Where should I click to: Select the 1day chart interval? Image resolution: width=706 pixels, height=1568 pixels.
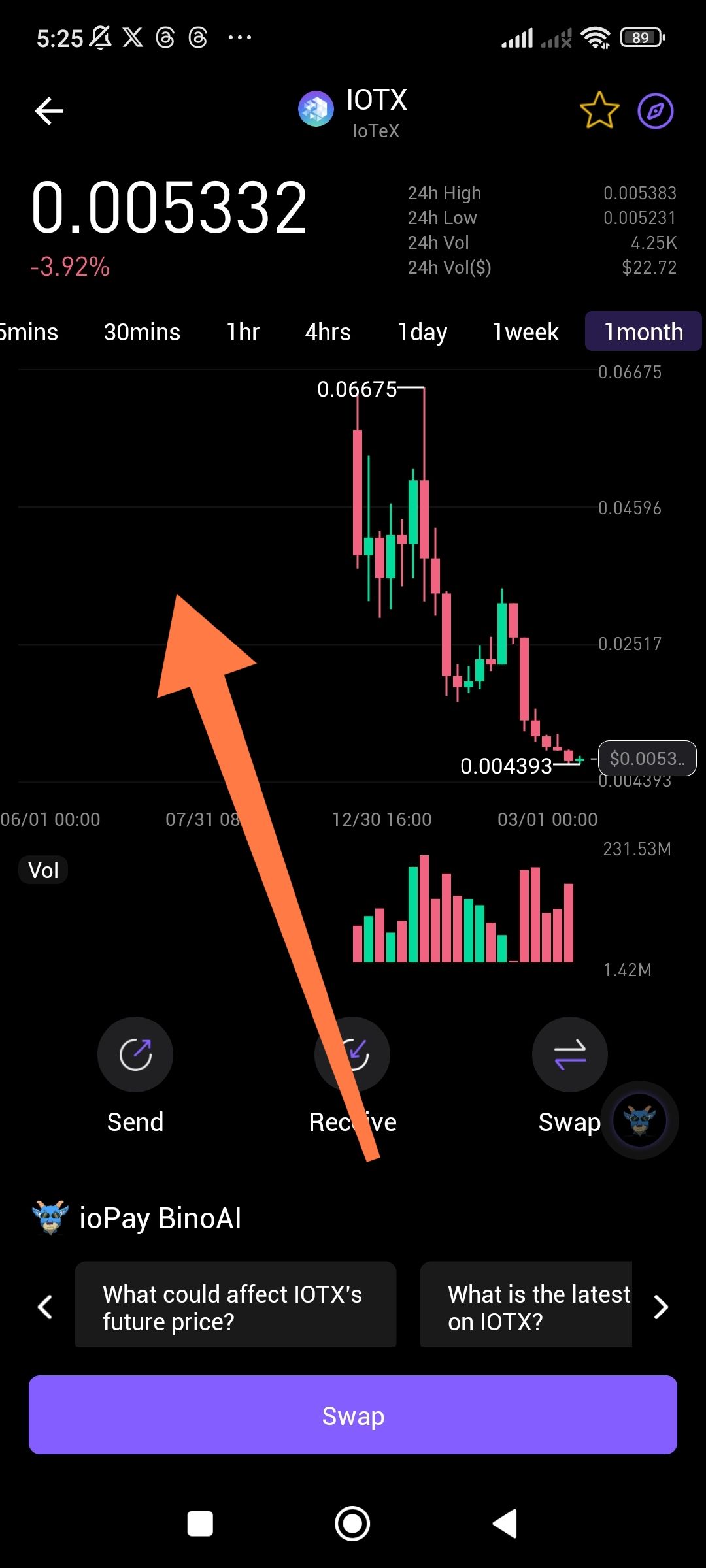click(422, 332)
